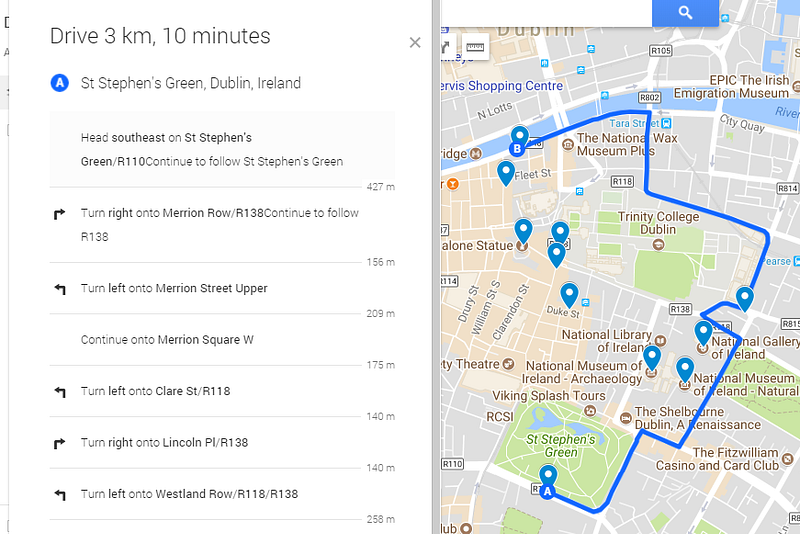800x534 pixels.
Task: Tap the pin near Duke St
Action: pyautogui.click(x=569, y=294)
